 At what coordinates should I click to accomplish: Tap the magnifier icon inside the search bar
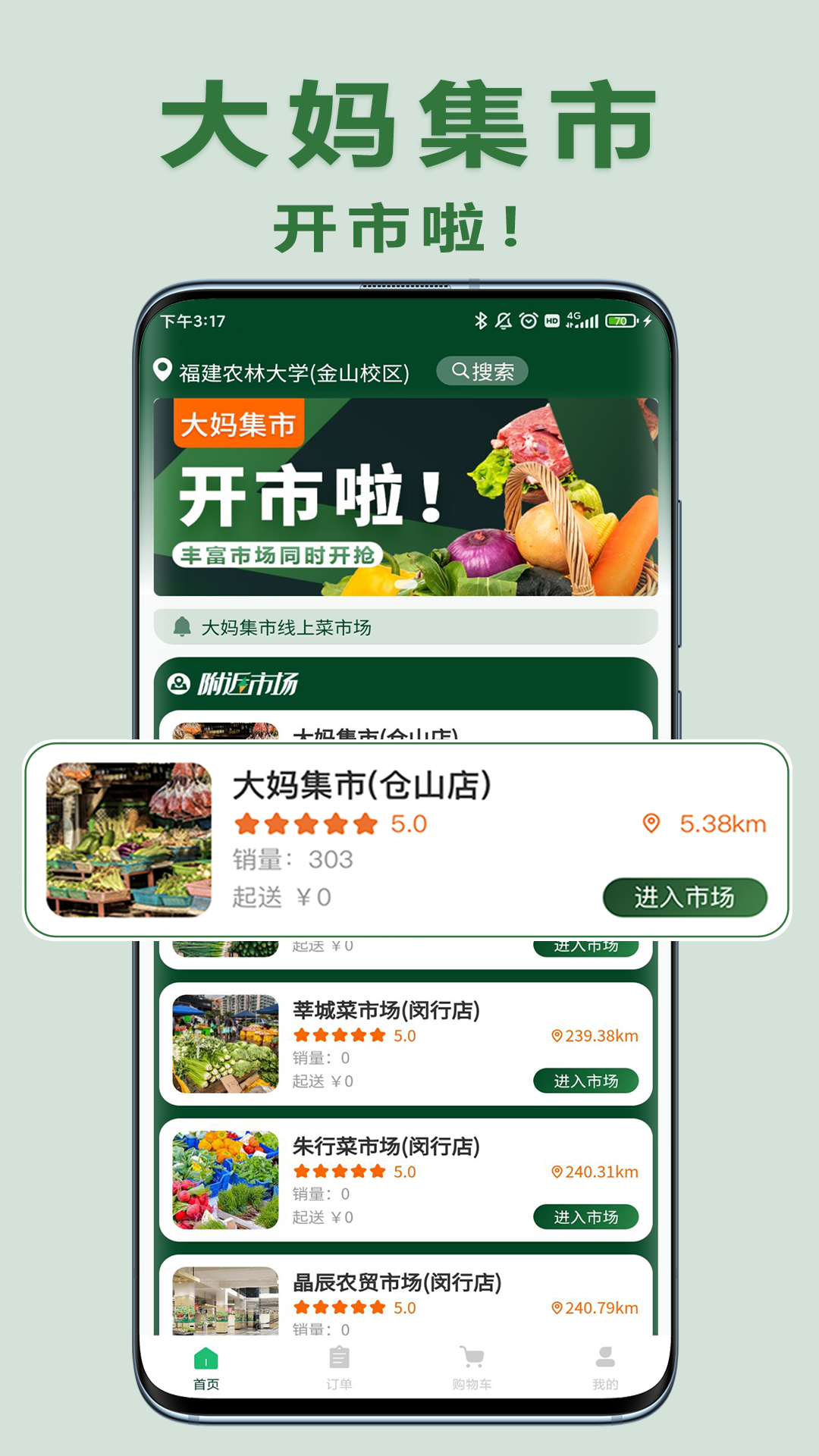[460, 372]
